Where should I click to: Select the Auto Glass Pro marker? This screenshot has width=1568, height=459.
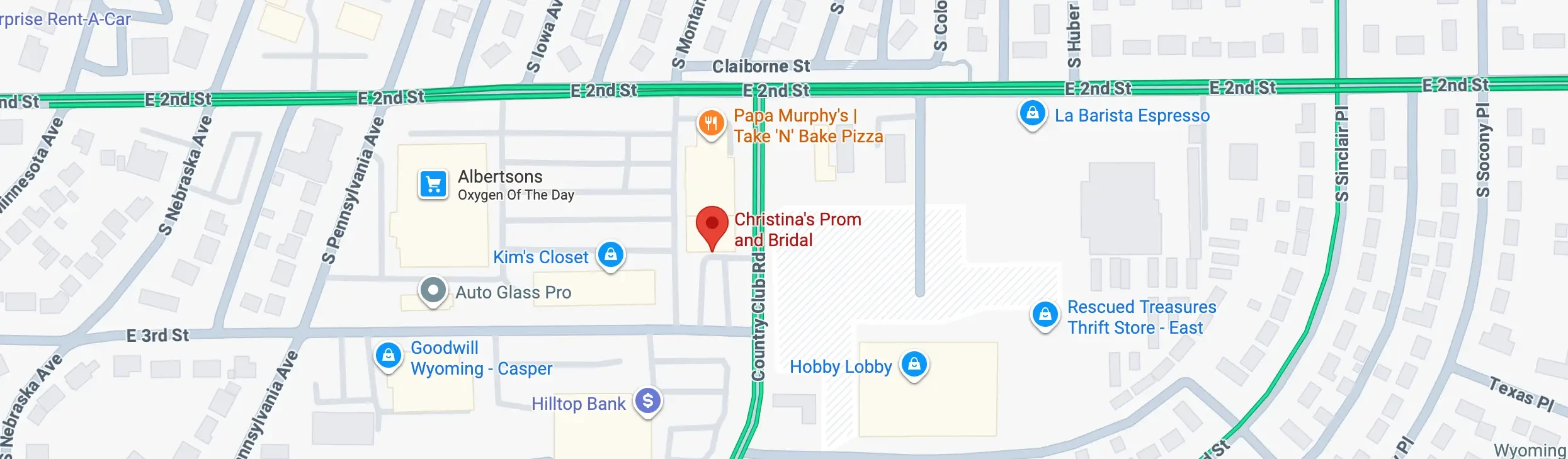click(433, 291)
